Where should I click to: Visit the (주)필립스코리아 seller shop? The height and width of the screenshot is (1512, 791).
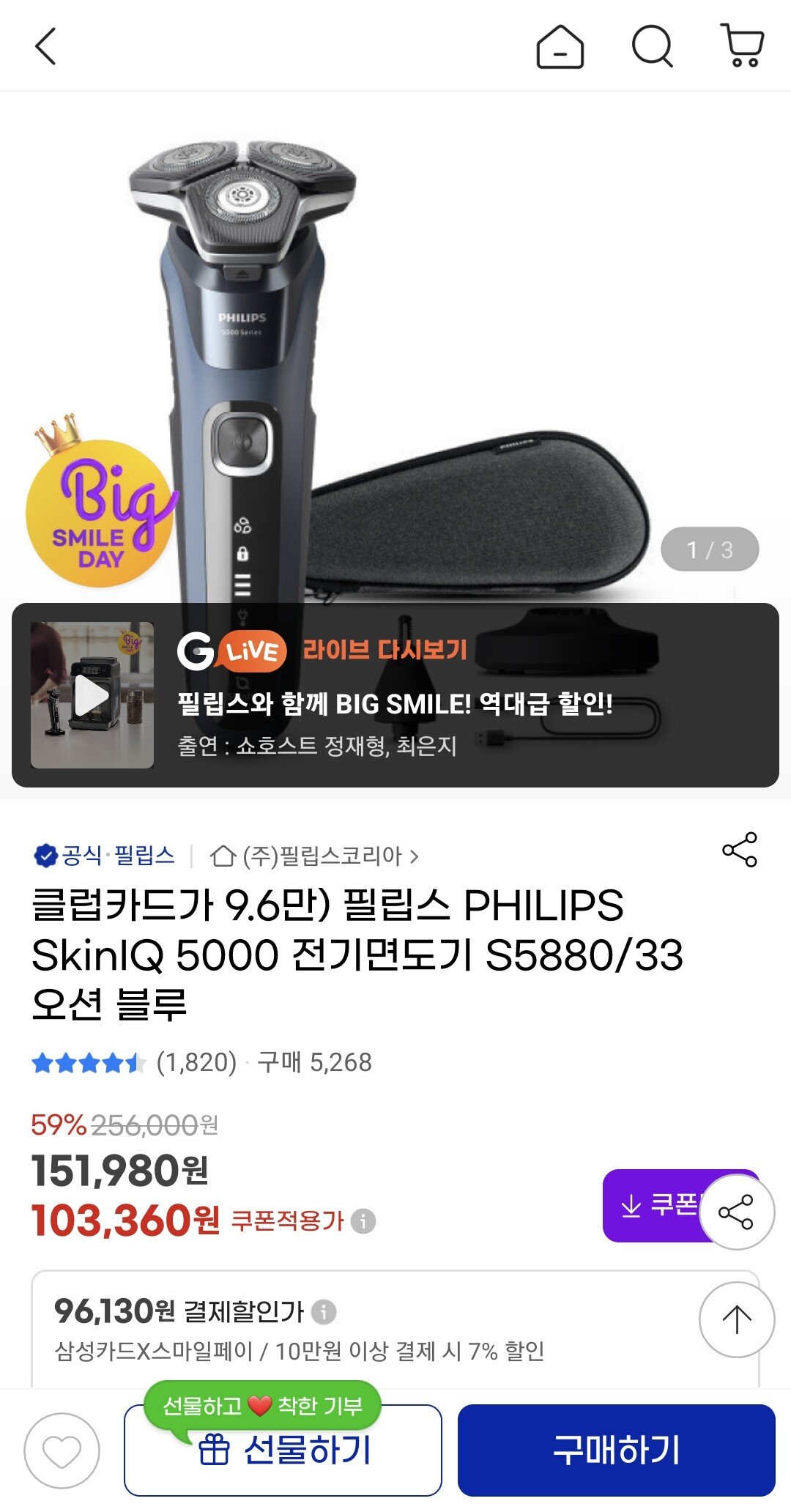[x=315, y=856]
